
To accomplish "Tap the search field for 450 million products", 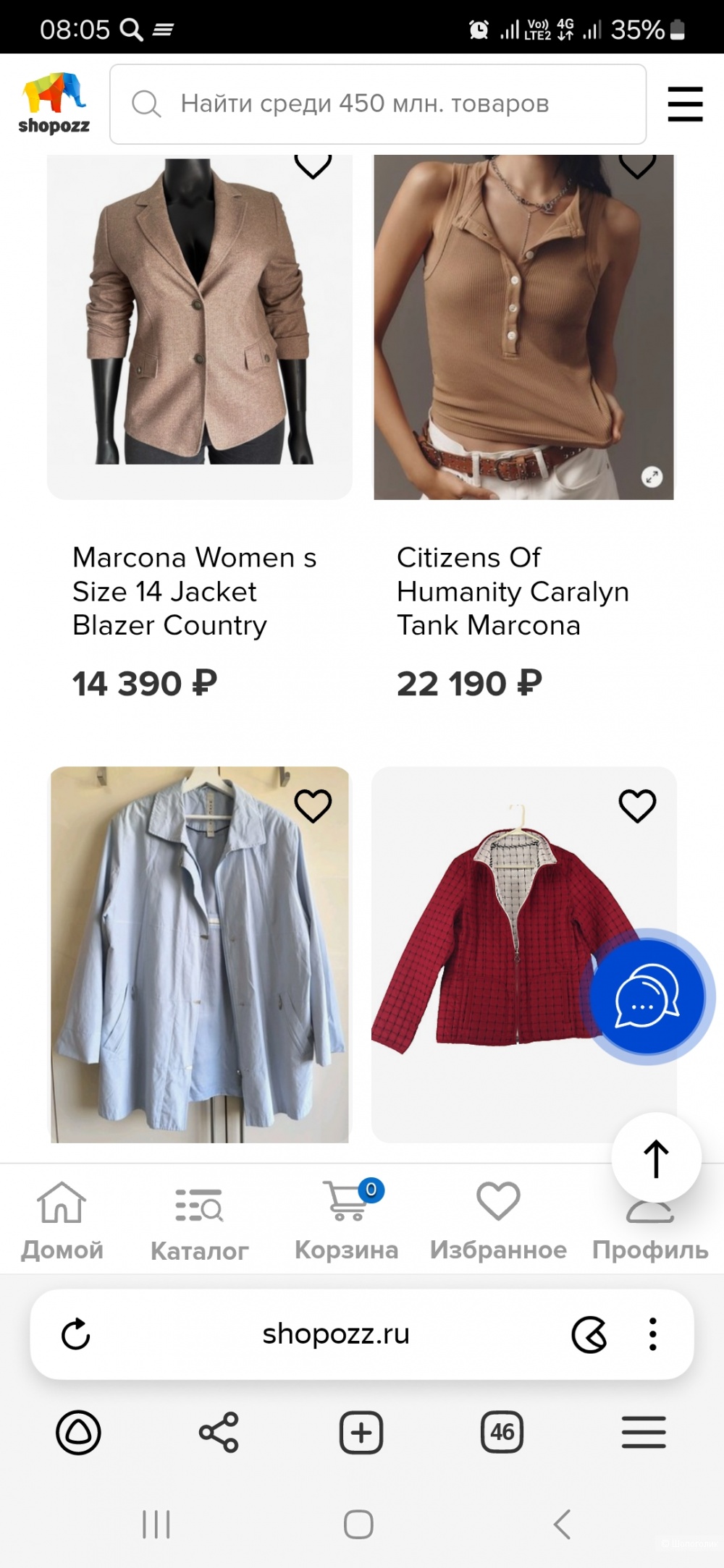I will tap(376, 104).
